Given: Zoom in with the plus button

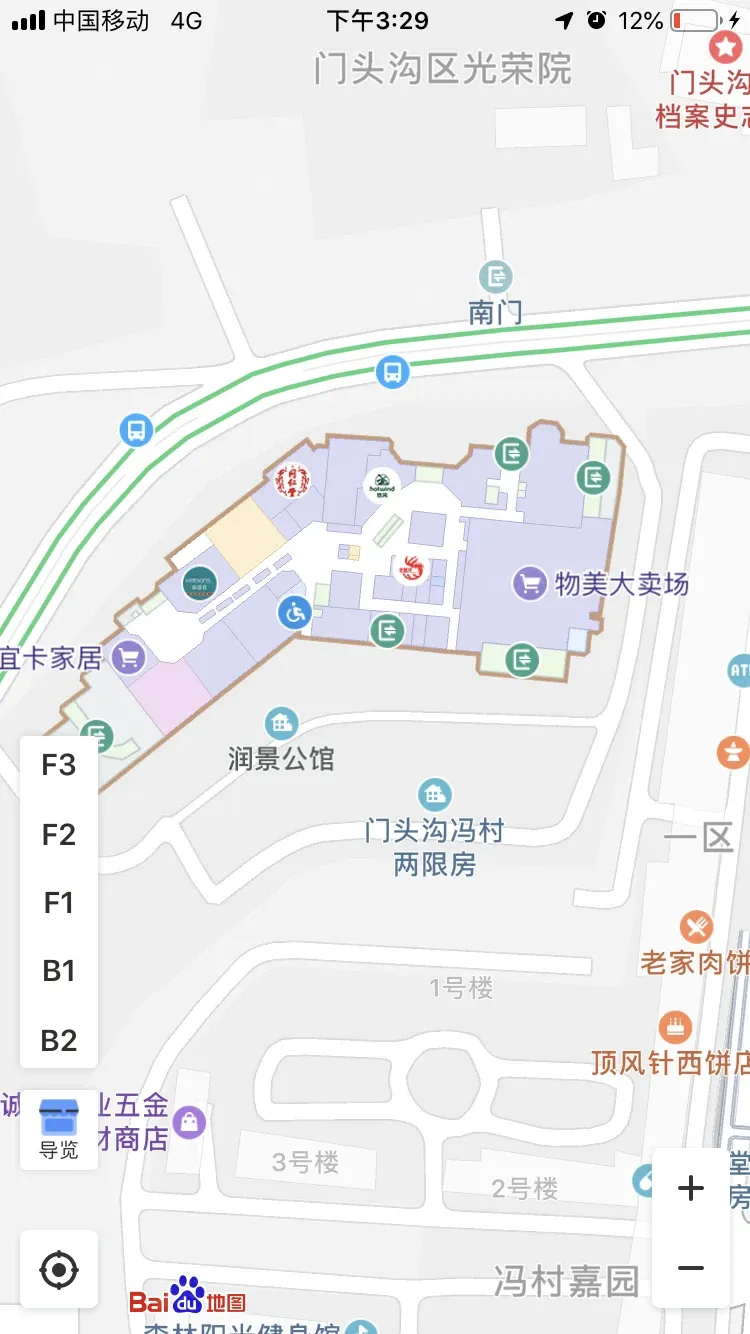Looking at the screenshot, I should pos(691,1188).
